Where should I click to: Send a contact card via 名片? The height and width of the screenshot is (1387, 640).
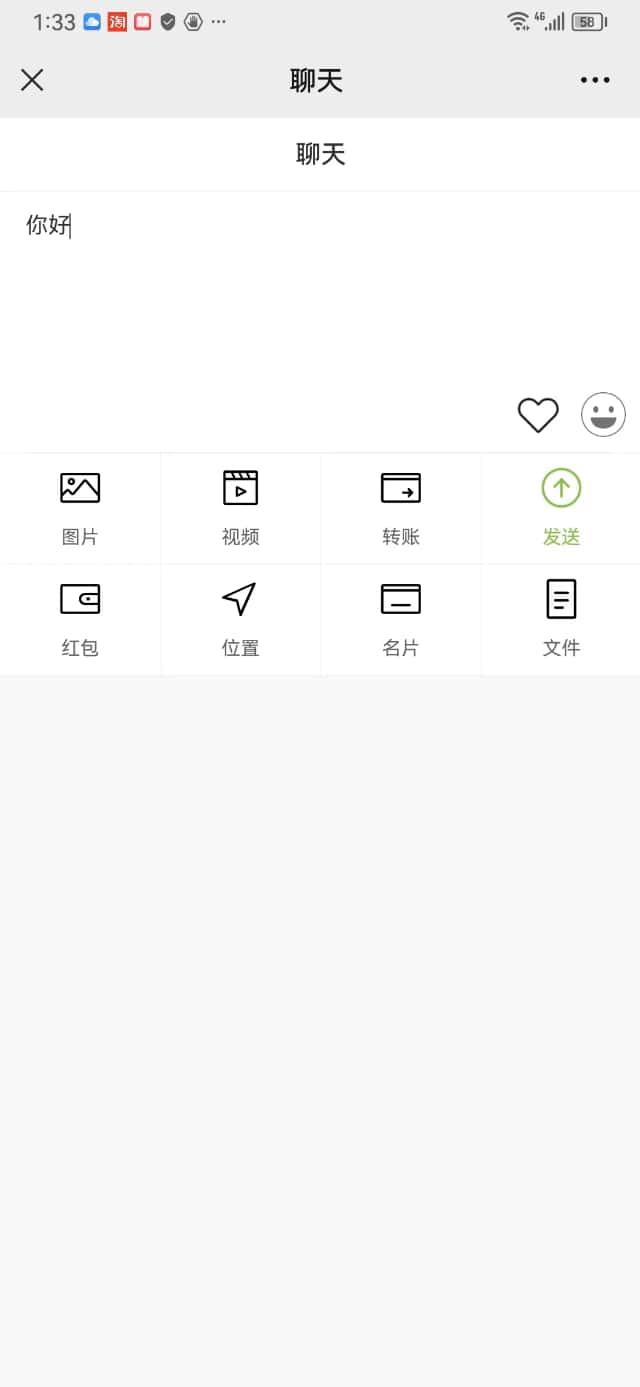(x=401, y=619)
